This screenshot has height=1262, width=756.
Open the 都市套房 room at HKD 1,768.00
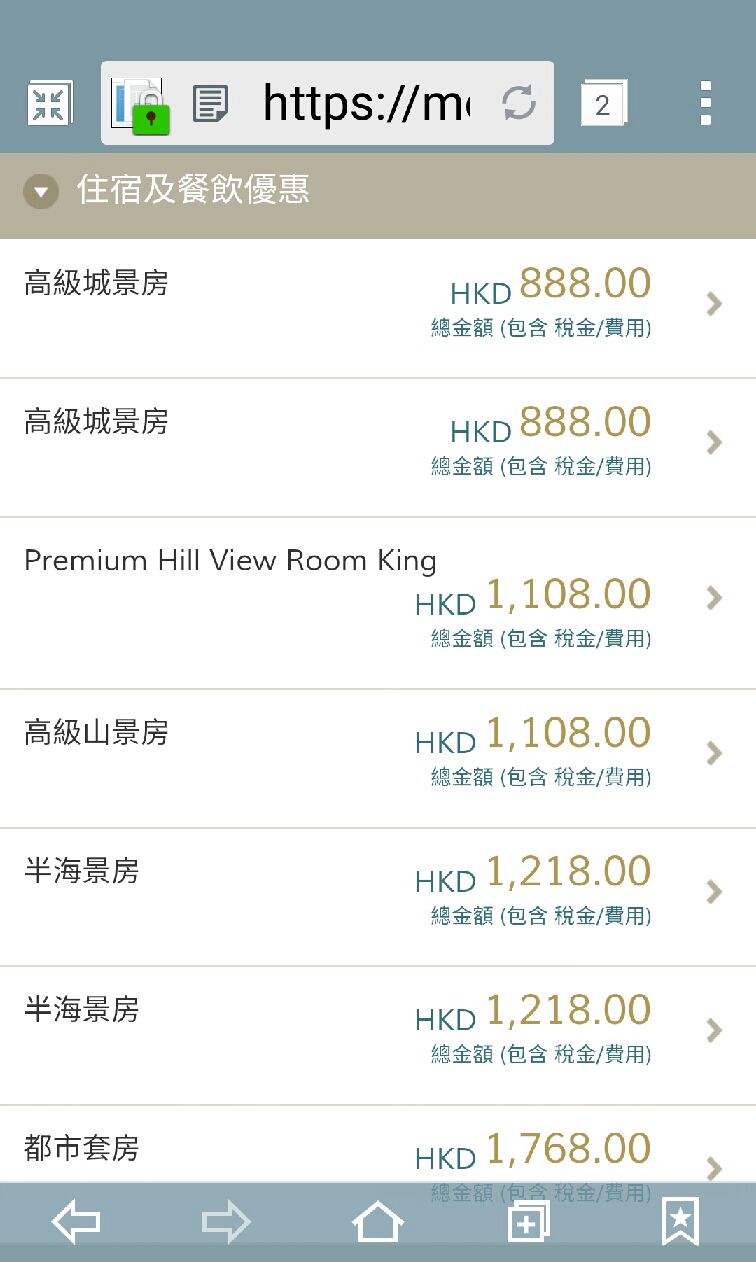click(378, 1144)
